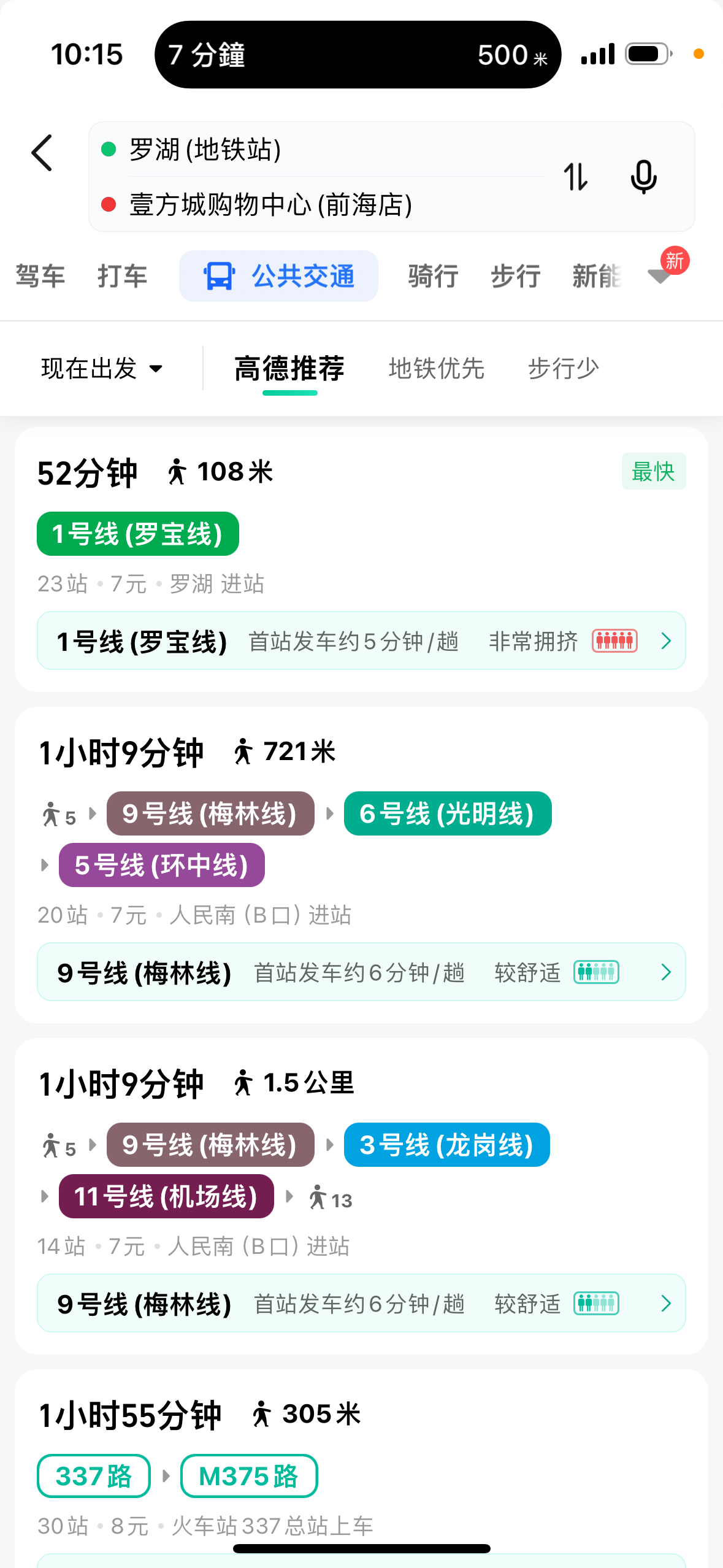
Task: Select 步行 walking mode
Action: pos(515,276)
